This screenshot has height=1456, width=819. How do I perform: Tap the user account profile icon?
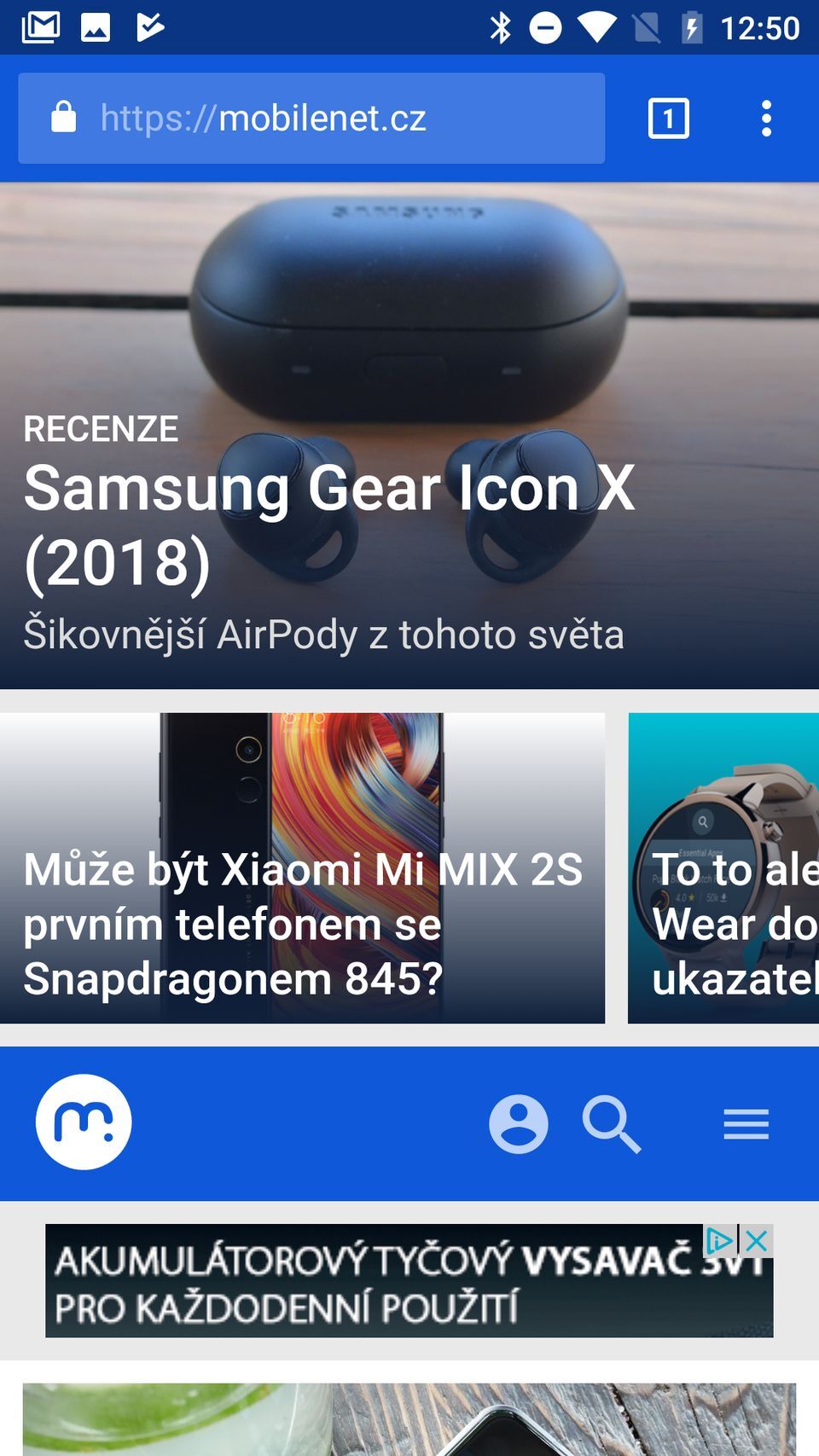(x=517, y=1122)
